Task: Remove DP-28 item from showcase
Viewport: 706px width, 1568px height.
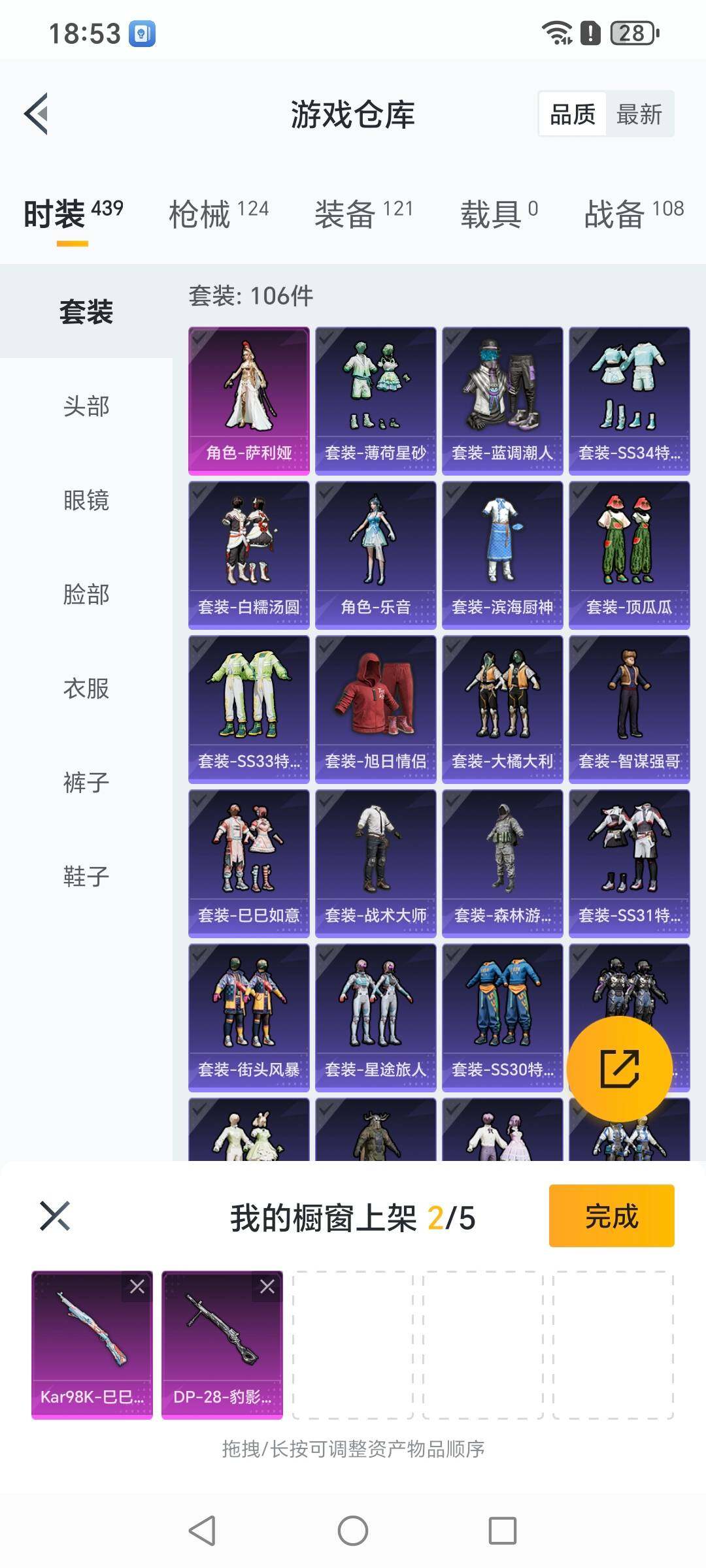Action: tap(267, 1286)
